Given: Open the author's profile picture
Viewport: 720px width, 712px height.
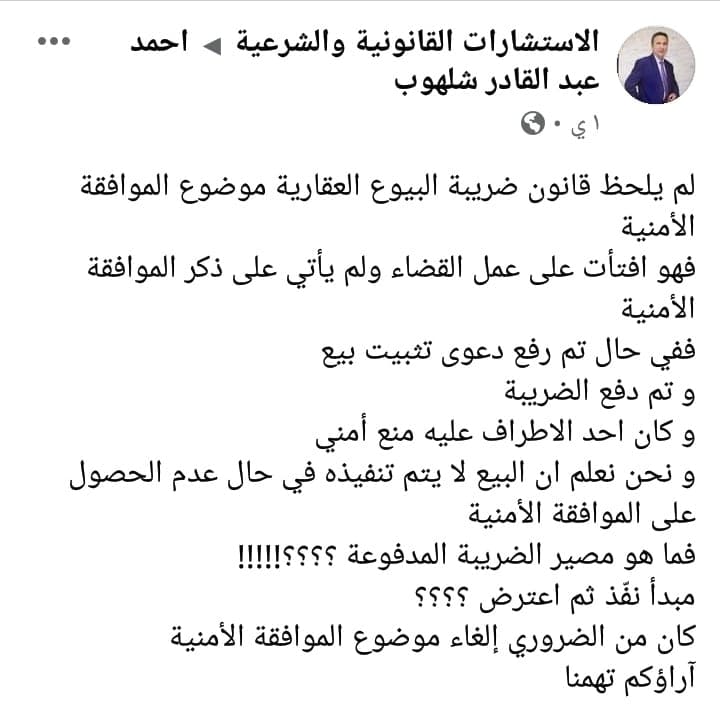Looking at the screenshot, I should pyautogui.click(x=659, y=65).
